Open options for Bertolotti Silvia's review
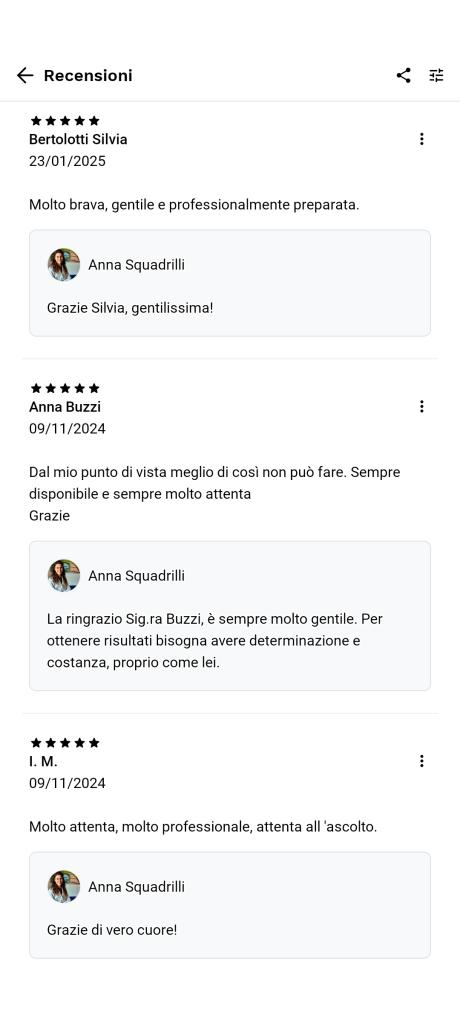The image size is (460, 1024). pyautogui.click(x=421, y=139)
